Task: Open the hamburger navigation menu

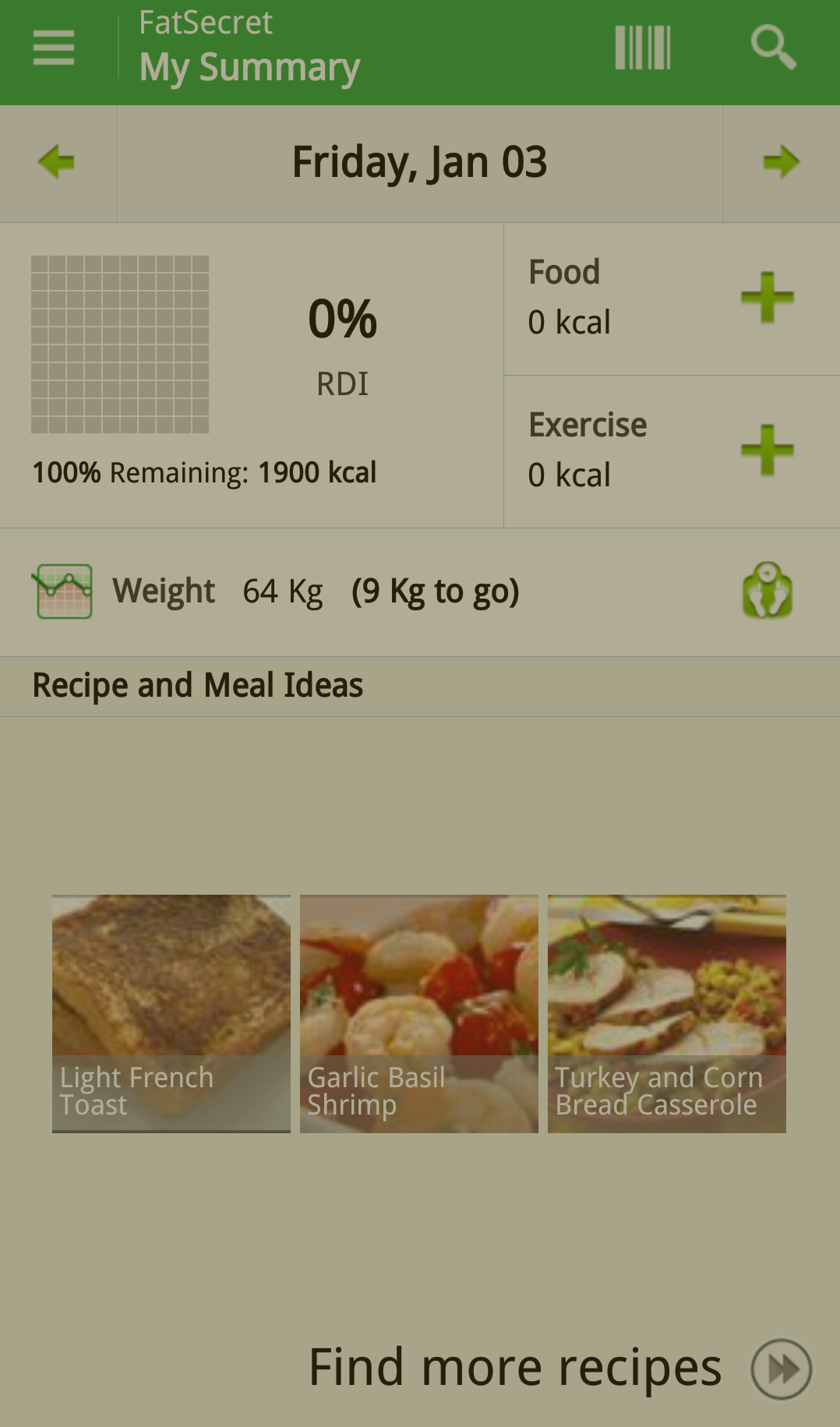Action: pos(54,48)
